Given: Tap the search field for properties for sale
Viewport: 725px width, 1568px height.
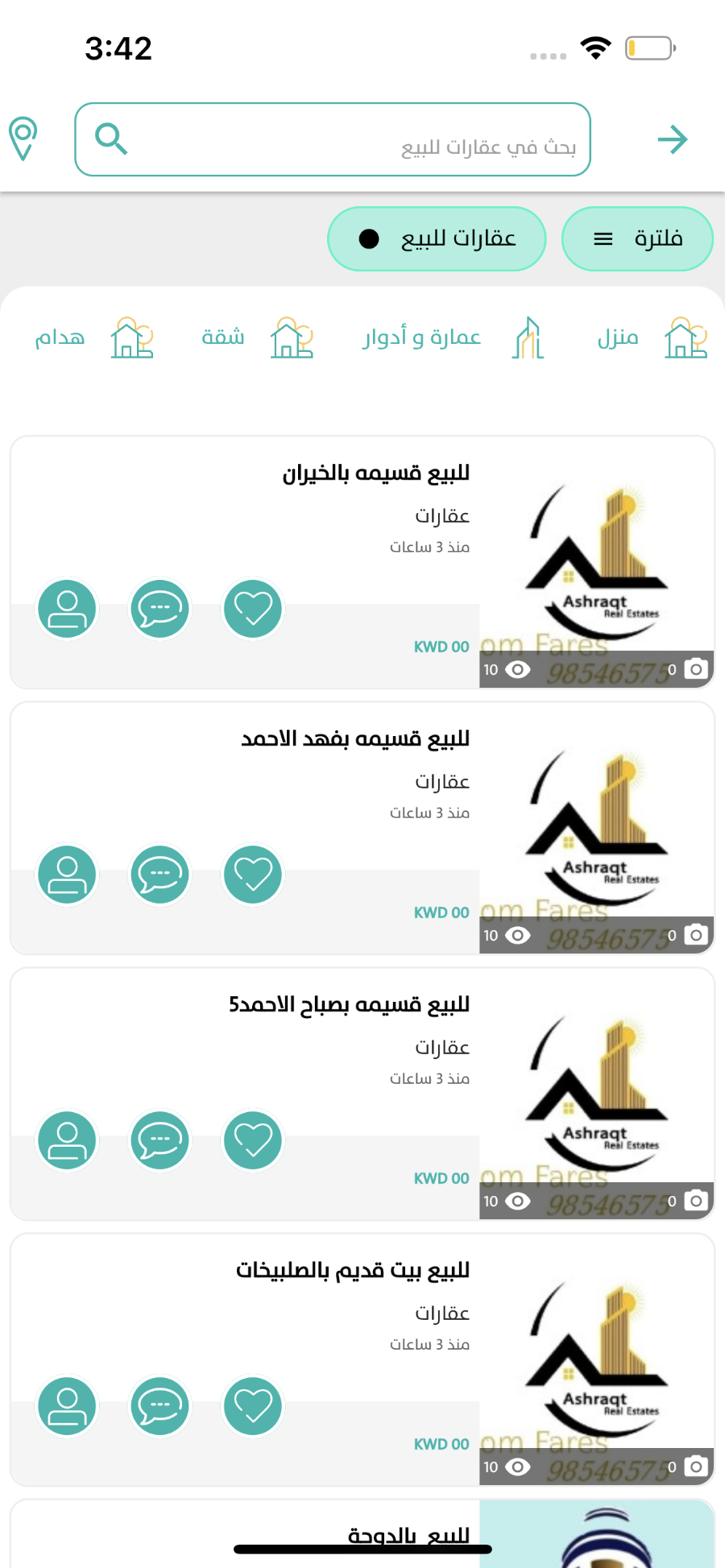Looking at the screenshot, I should click(x=333, y=139).
